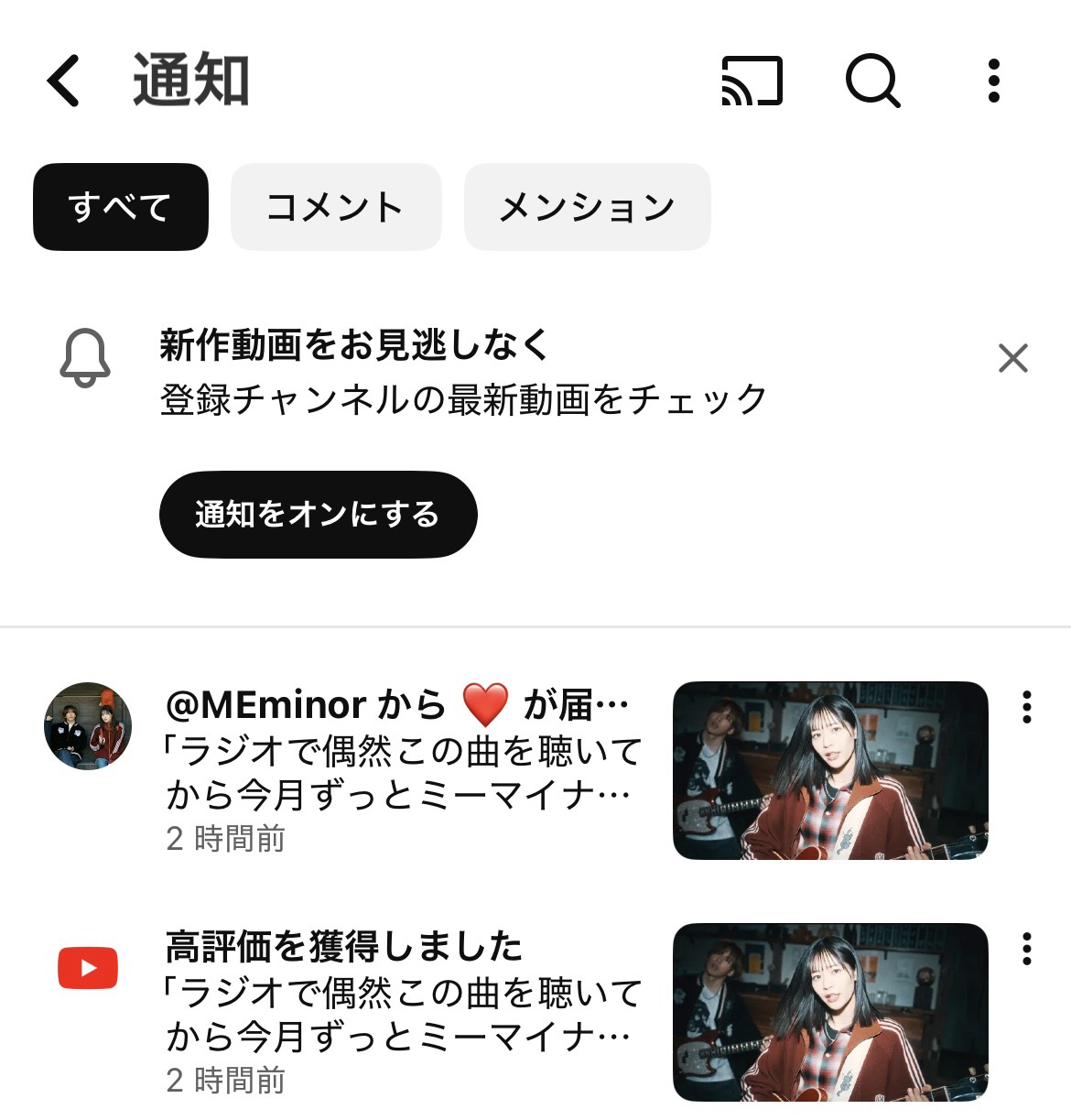Open search from the top bar
The image size is (1071, 1120).
tap(872, 81)
